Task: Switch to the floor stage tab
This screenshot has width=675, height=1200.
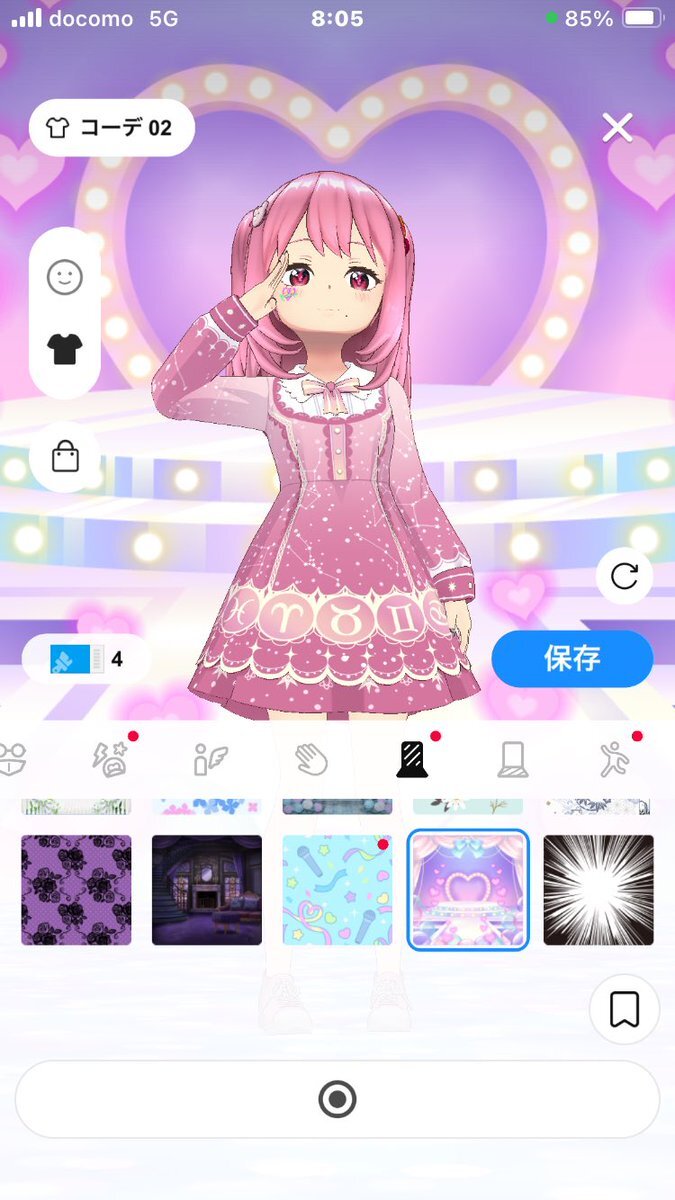Action: pos(513,760)
